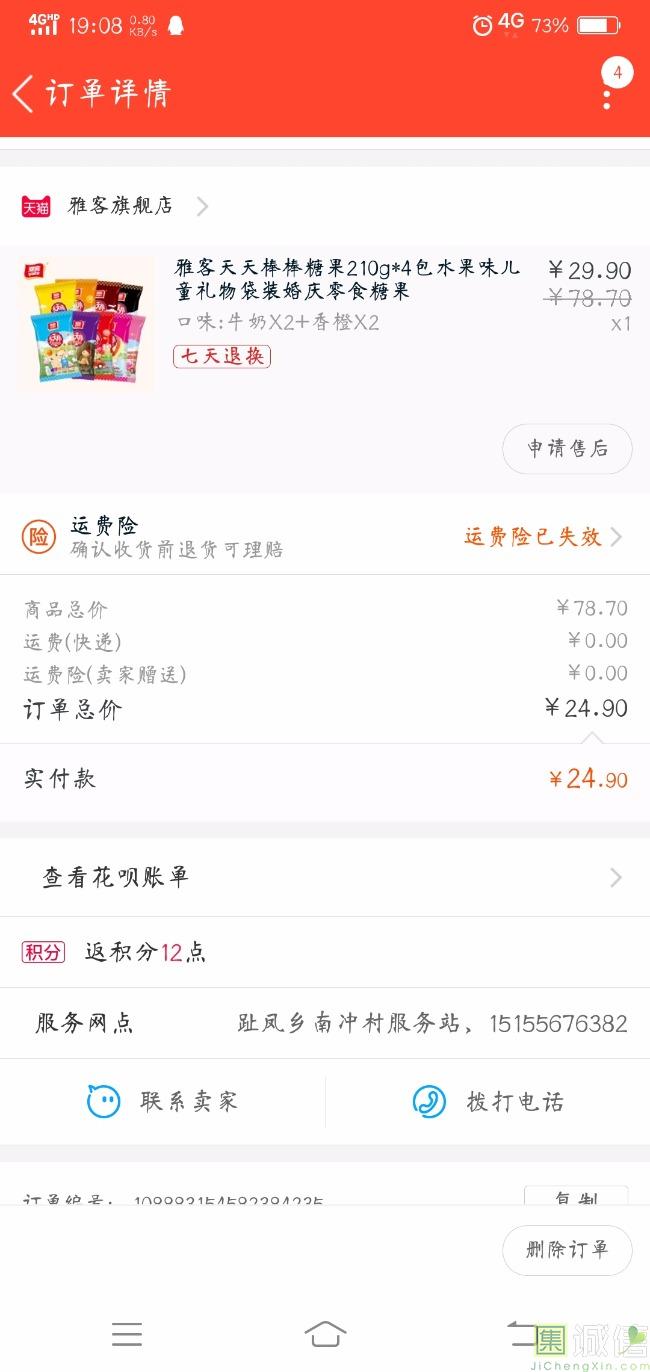650x1372 pixels.
Task: Copy the order number with 复制
Action: pos(575,1197)
